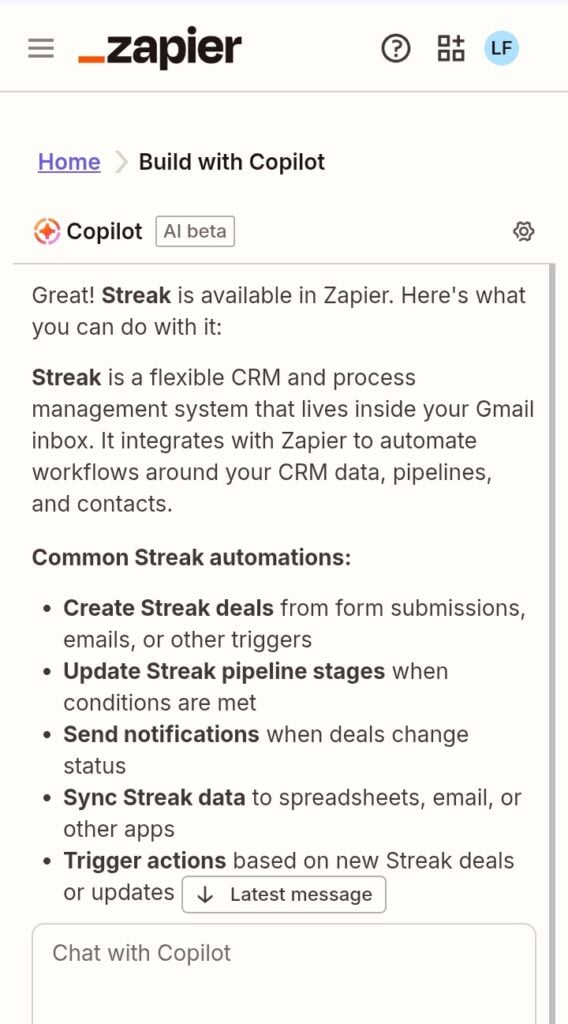Screen dimensions: 568x1024
Task: Open Copilot settings gear icon
Action: click(x=524, y=231)
